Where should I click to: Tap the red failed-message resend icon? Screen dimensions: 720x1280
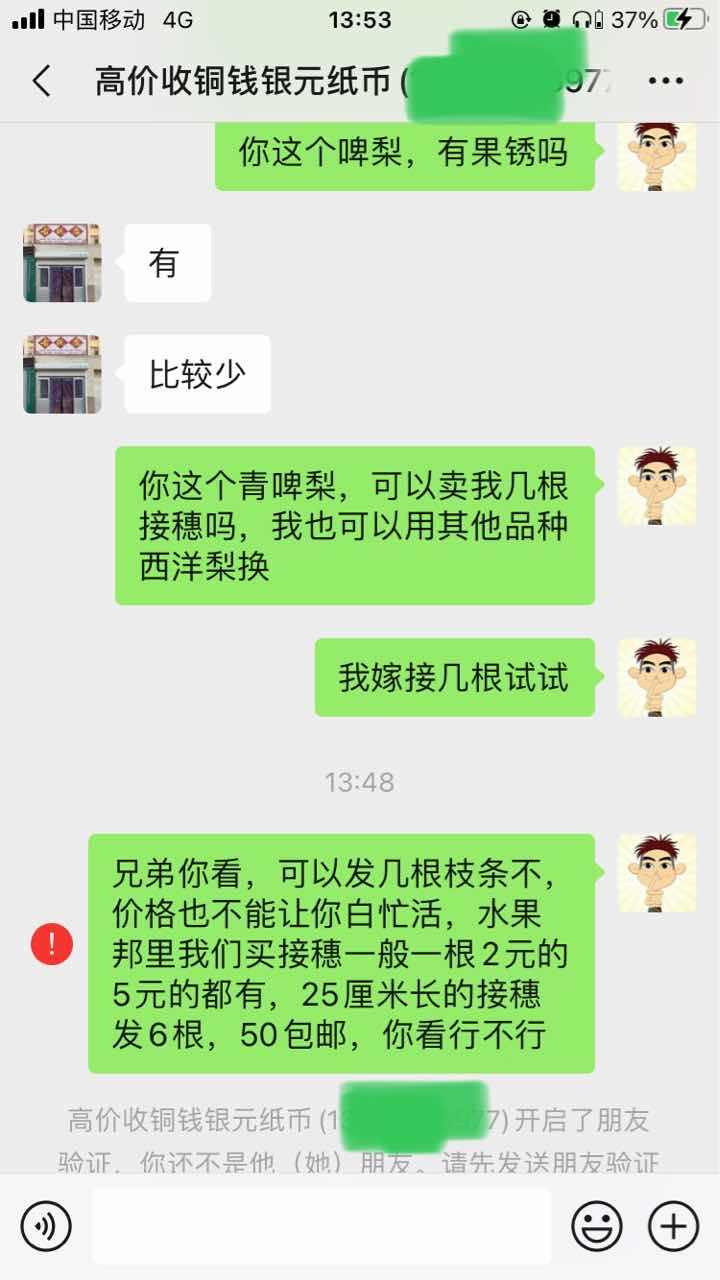[52, 944]
